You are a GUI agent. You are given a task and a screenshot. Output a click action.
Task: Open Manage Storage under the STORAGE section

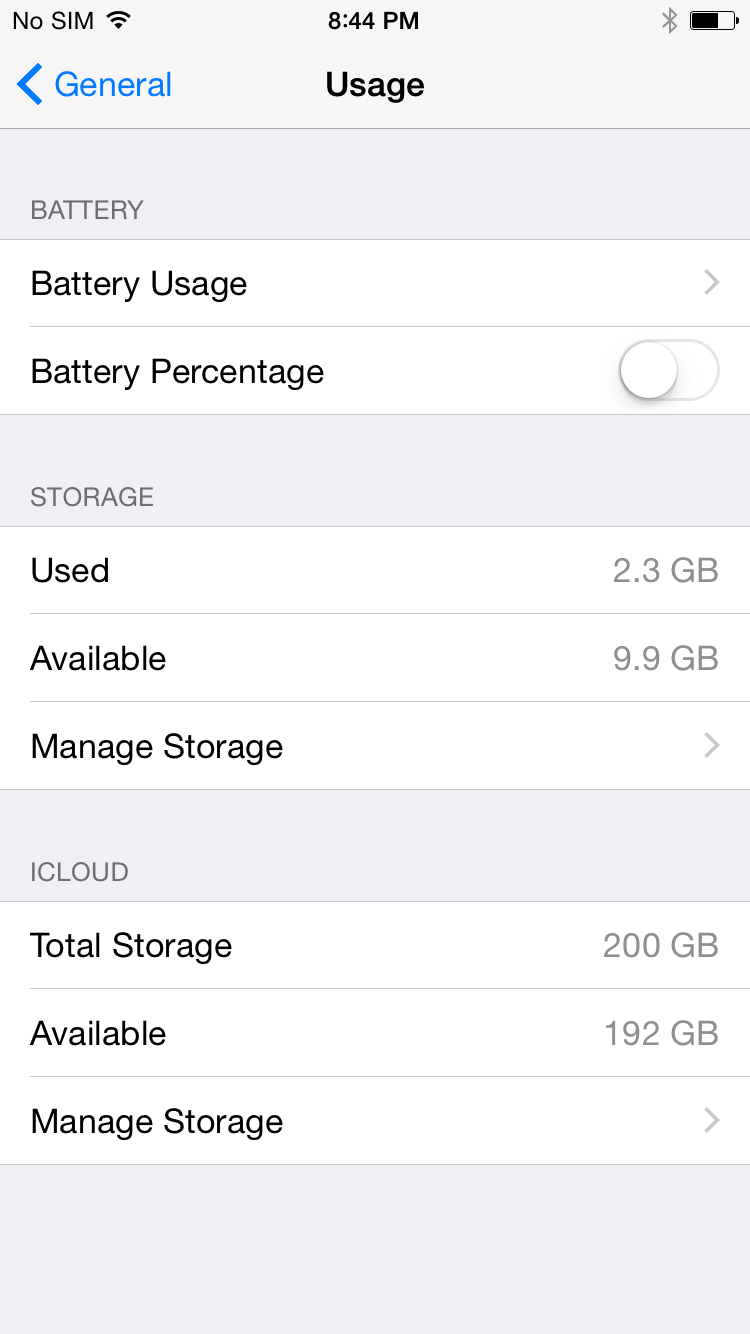(375, 746)
